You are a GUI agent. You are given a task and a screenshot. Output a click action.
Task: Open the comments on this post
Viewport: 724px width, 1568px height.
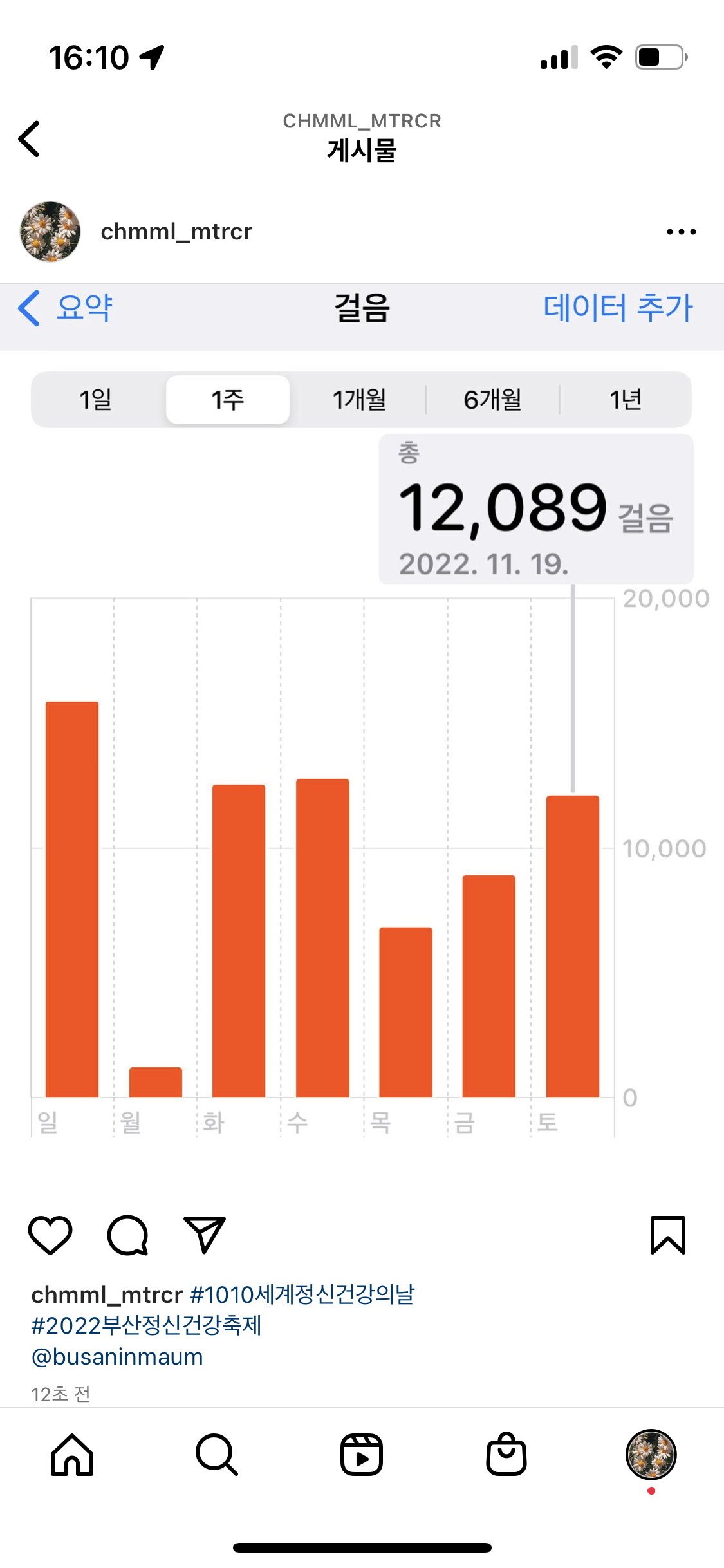pyautogui.click(x=127, y=1235)
